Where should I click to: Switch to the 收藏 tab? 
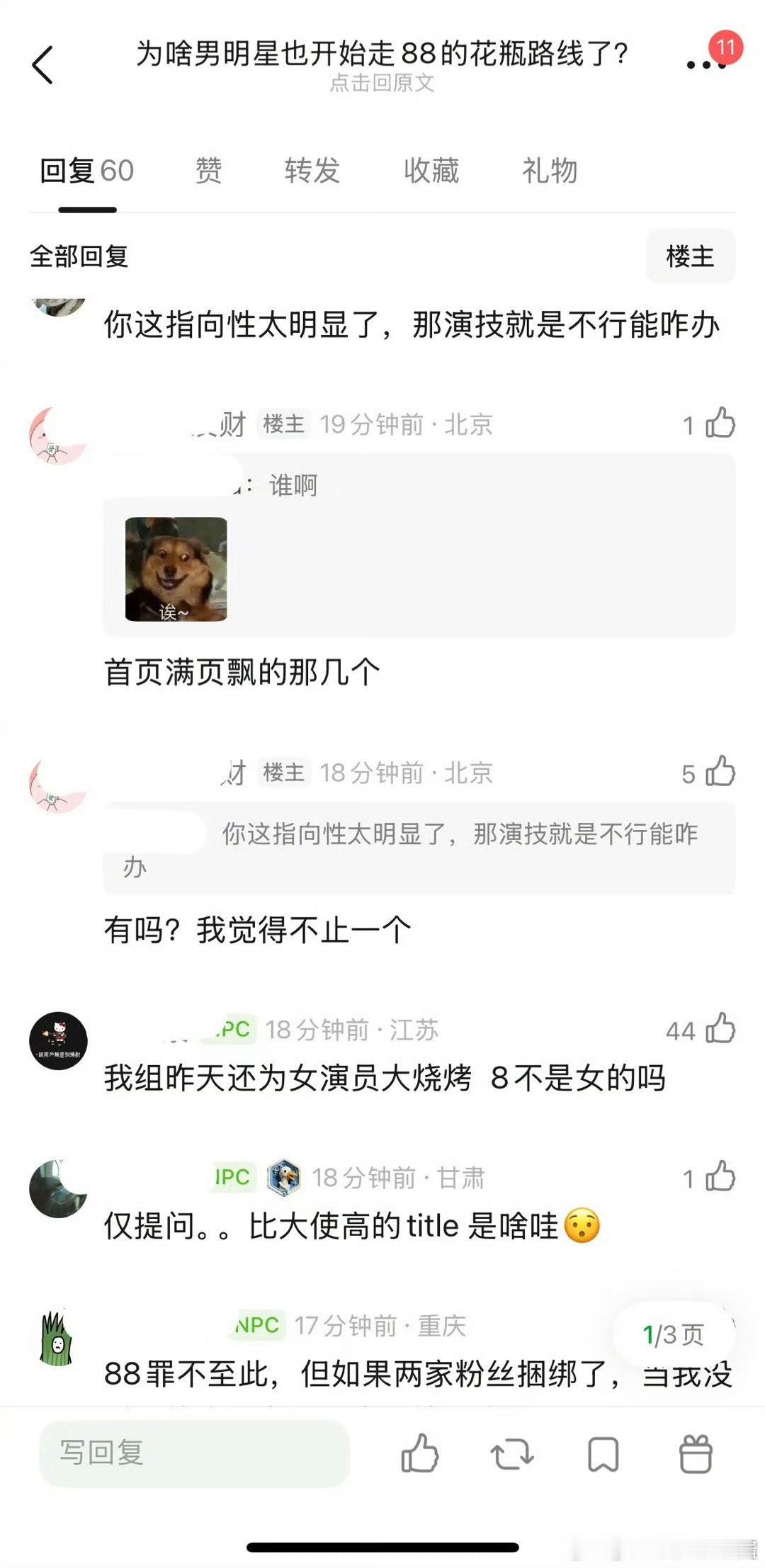(x=431, y=170)
